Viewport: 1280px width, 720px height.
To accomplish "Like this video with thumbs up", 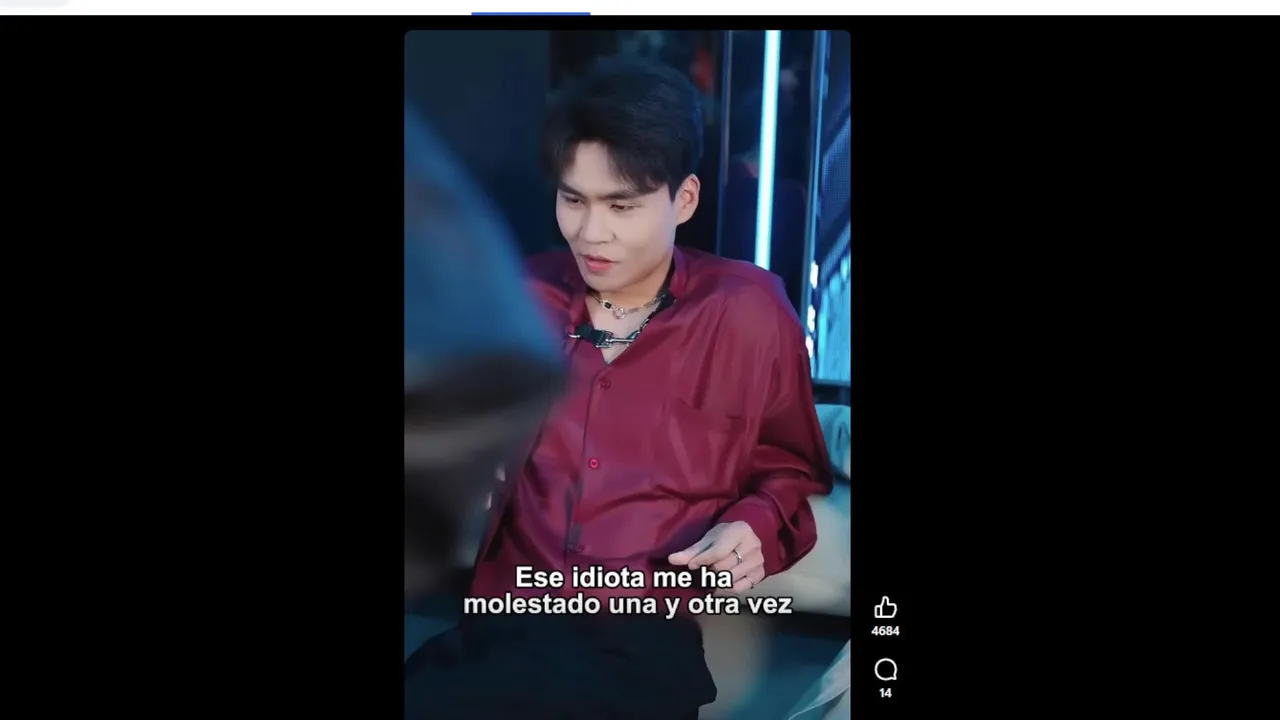I will (x=885, y=608).
